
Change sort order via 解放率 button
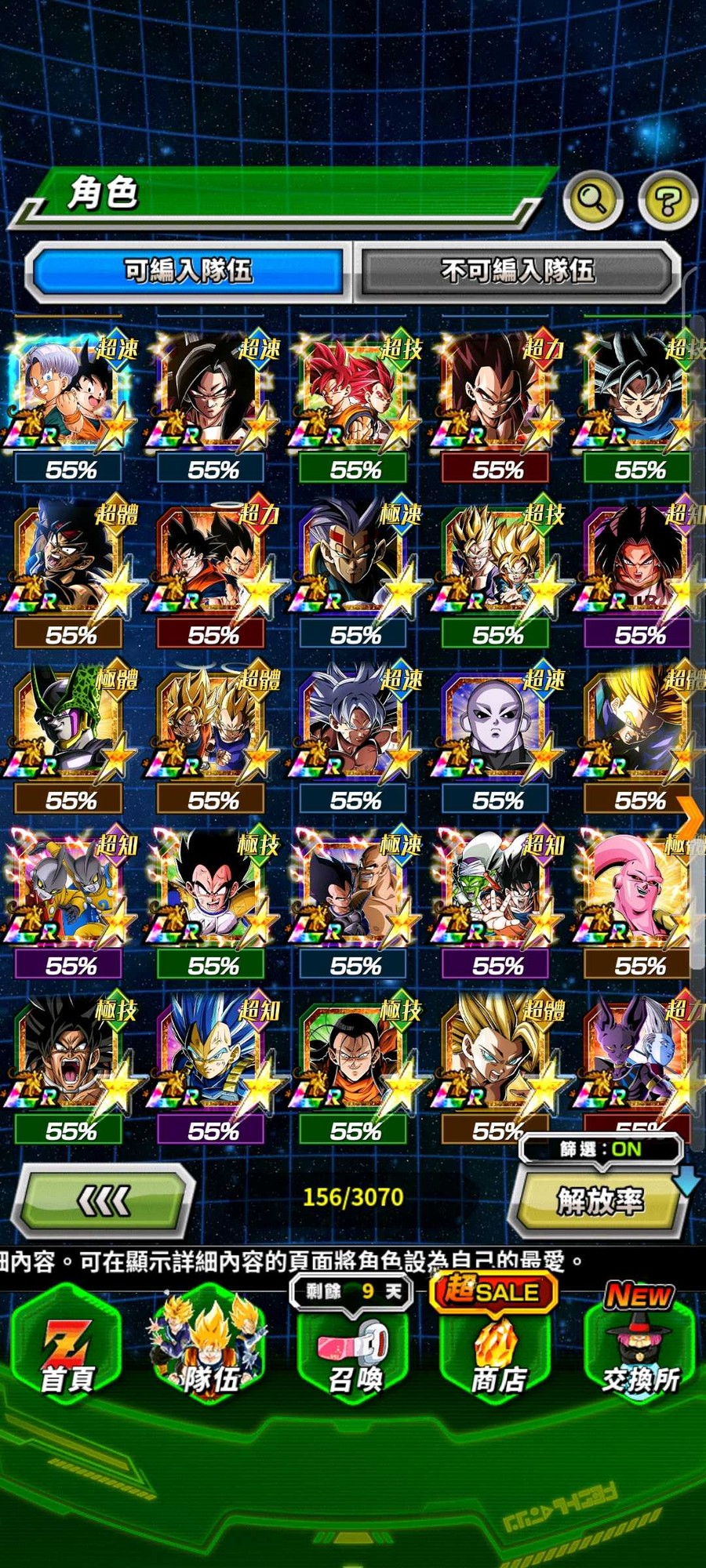[599, 1200]
